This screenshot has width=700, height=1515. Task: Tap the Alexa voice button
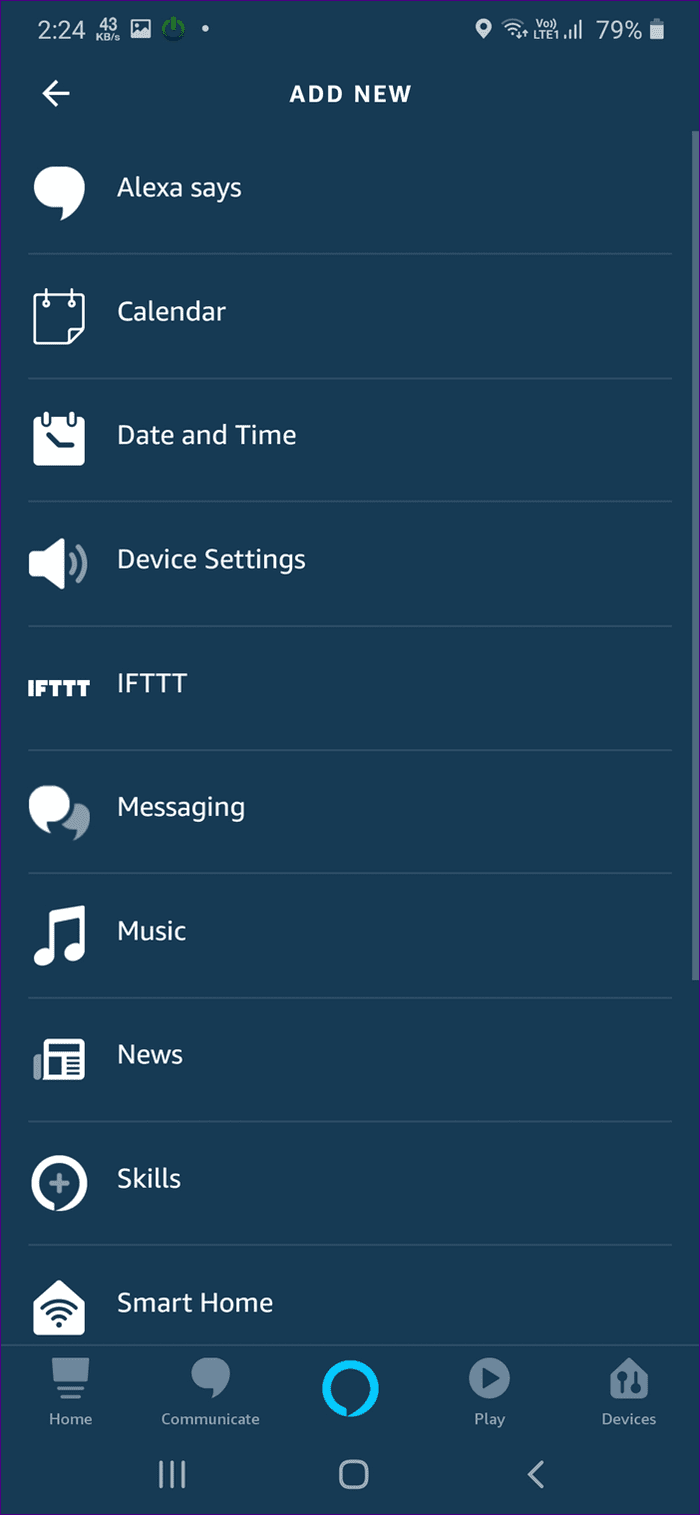click(350, 1390)
